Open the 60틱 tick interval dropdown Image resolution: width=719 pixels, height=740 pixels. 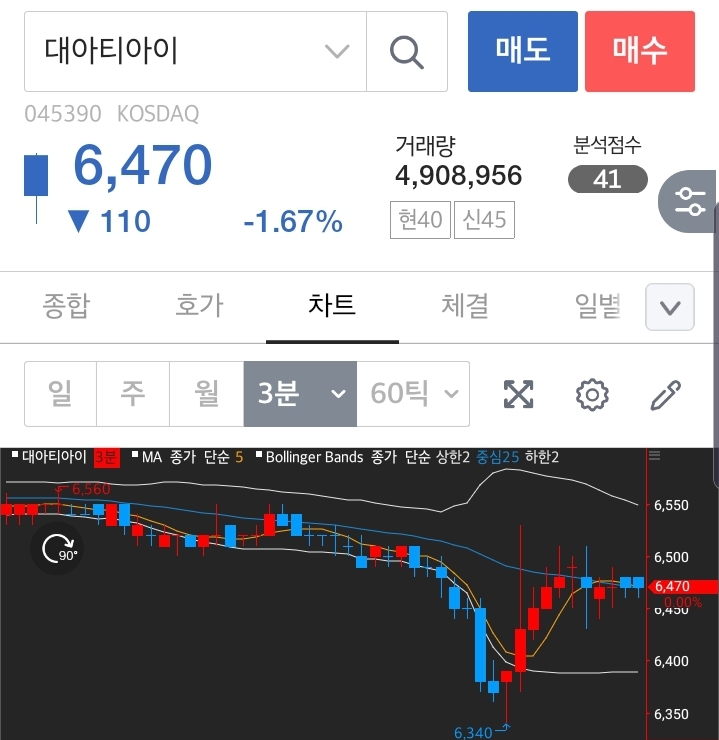pos(413,394)
